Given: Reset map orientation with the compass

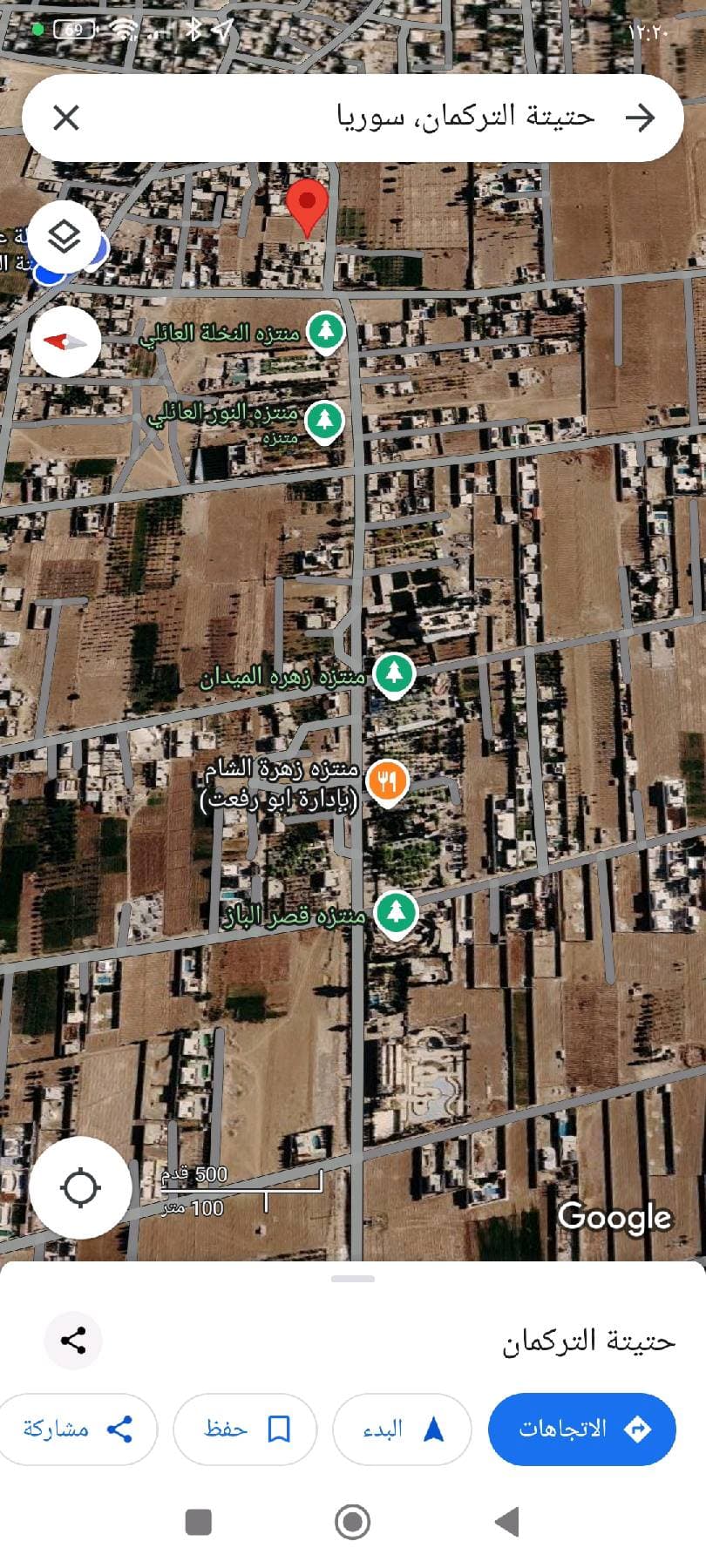Looking at the screenshot, I should tap(66, 341).
